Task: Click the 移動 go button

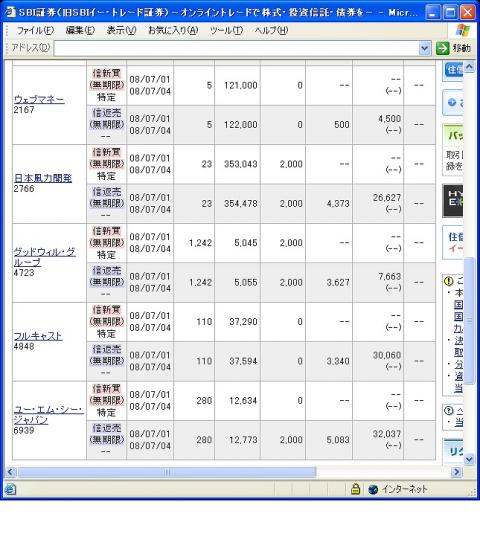Action: [x=453, y=48]
